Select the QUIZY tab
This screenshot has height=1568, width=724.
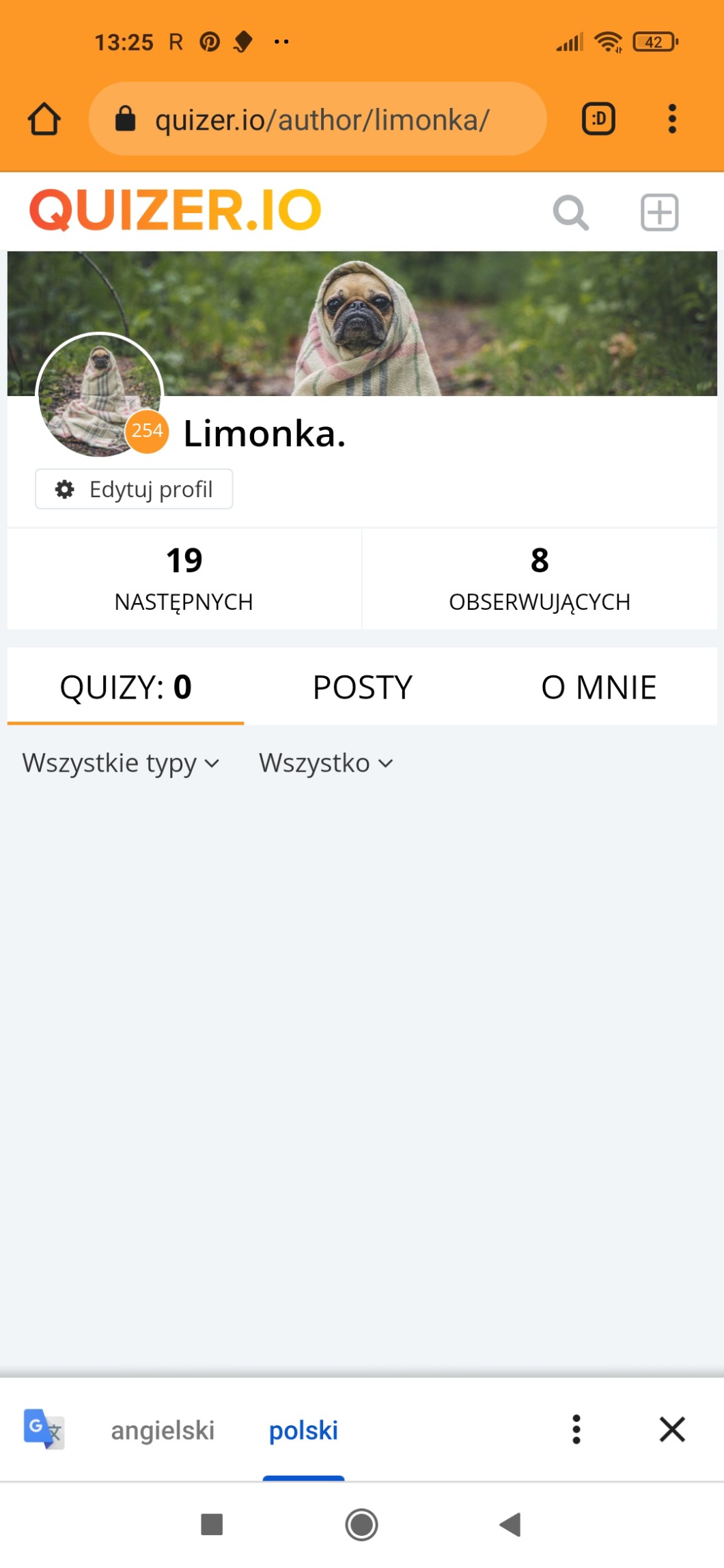point(126,687)
